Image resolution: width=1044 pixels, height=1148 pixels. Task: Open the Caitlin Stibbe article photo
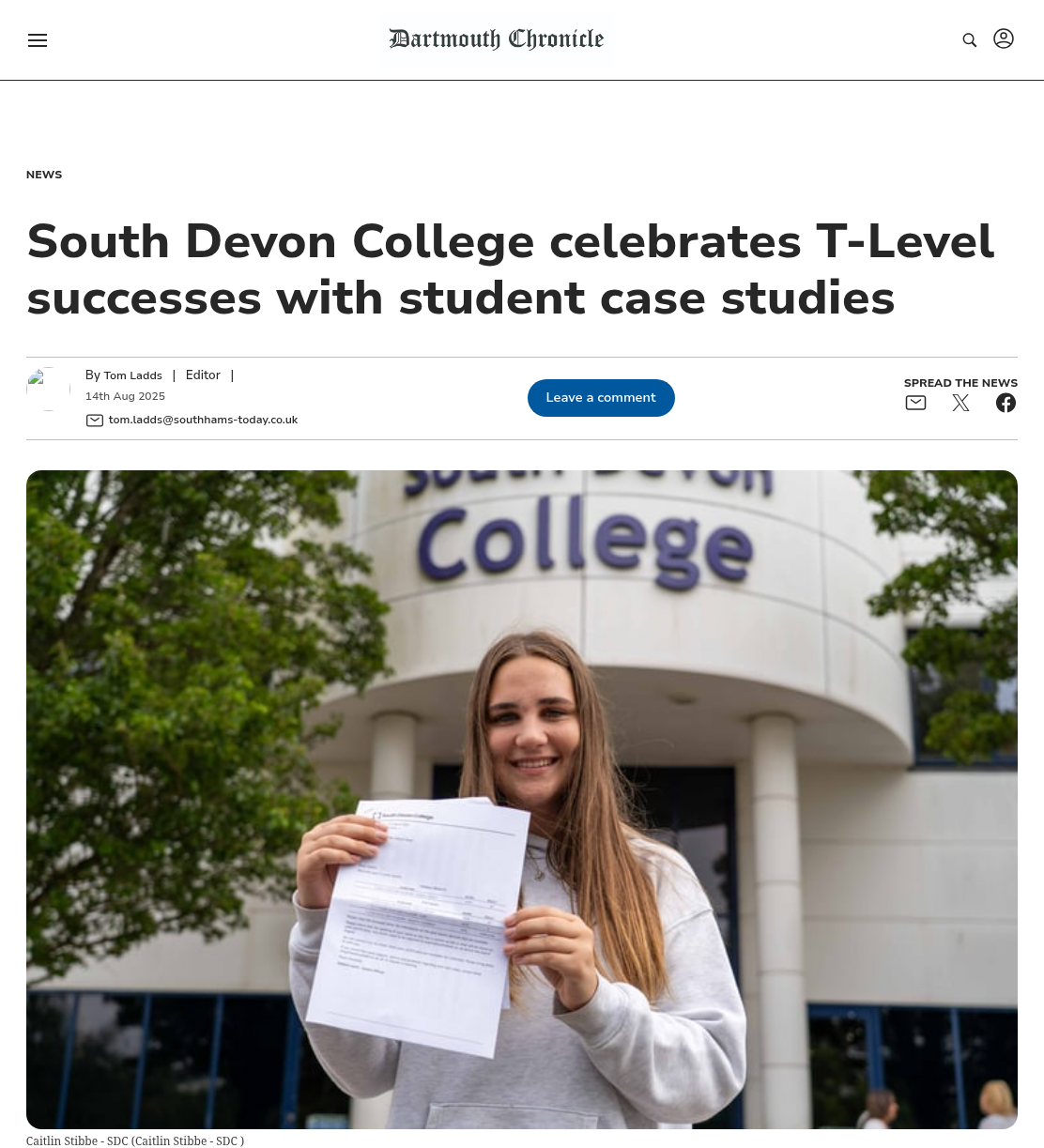click(522, 800)
